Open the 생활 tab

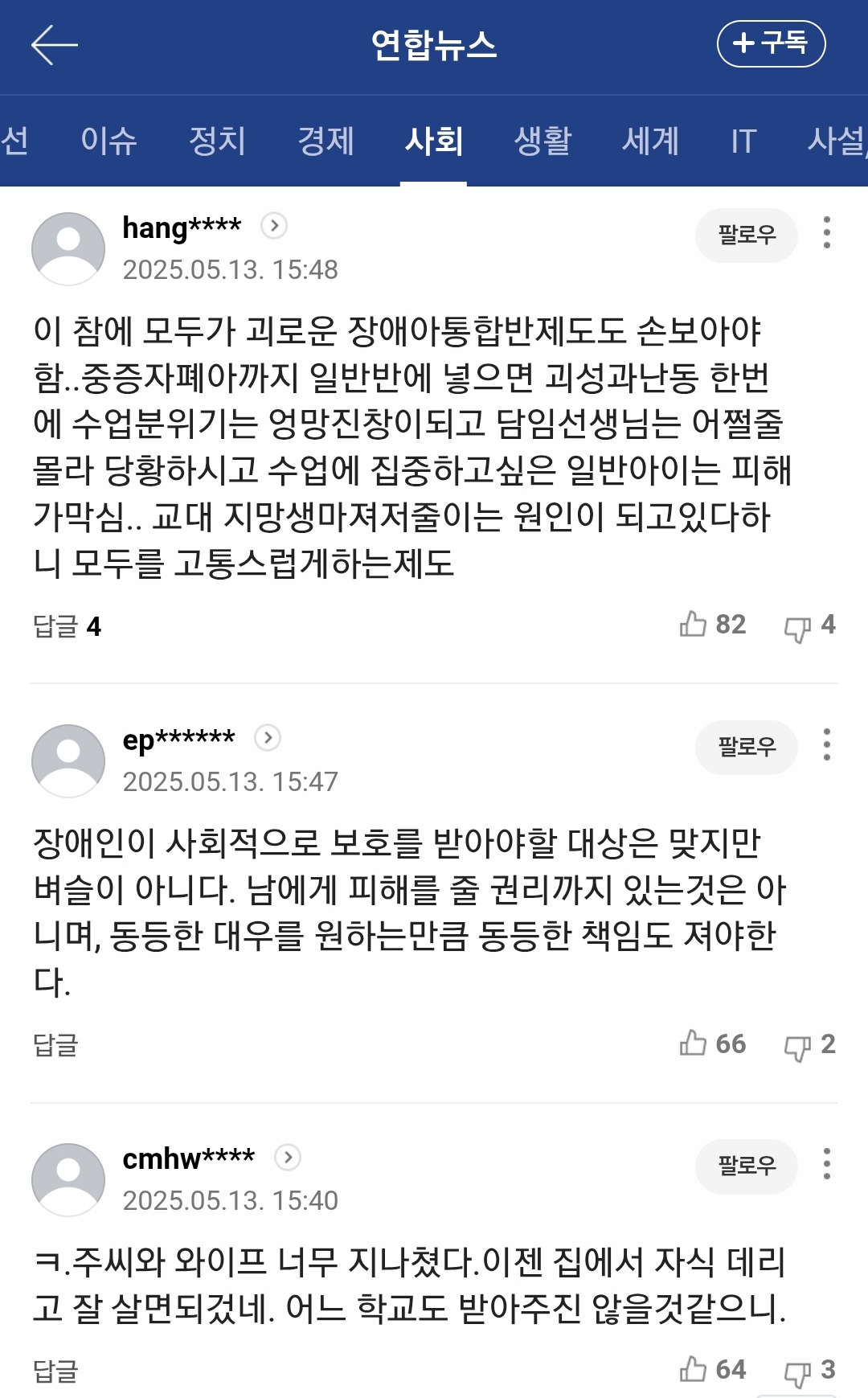[x=542, y=141]
